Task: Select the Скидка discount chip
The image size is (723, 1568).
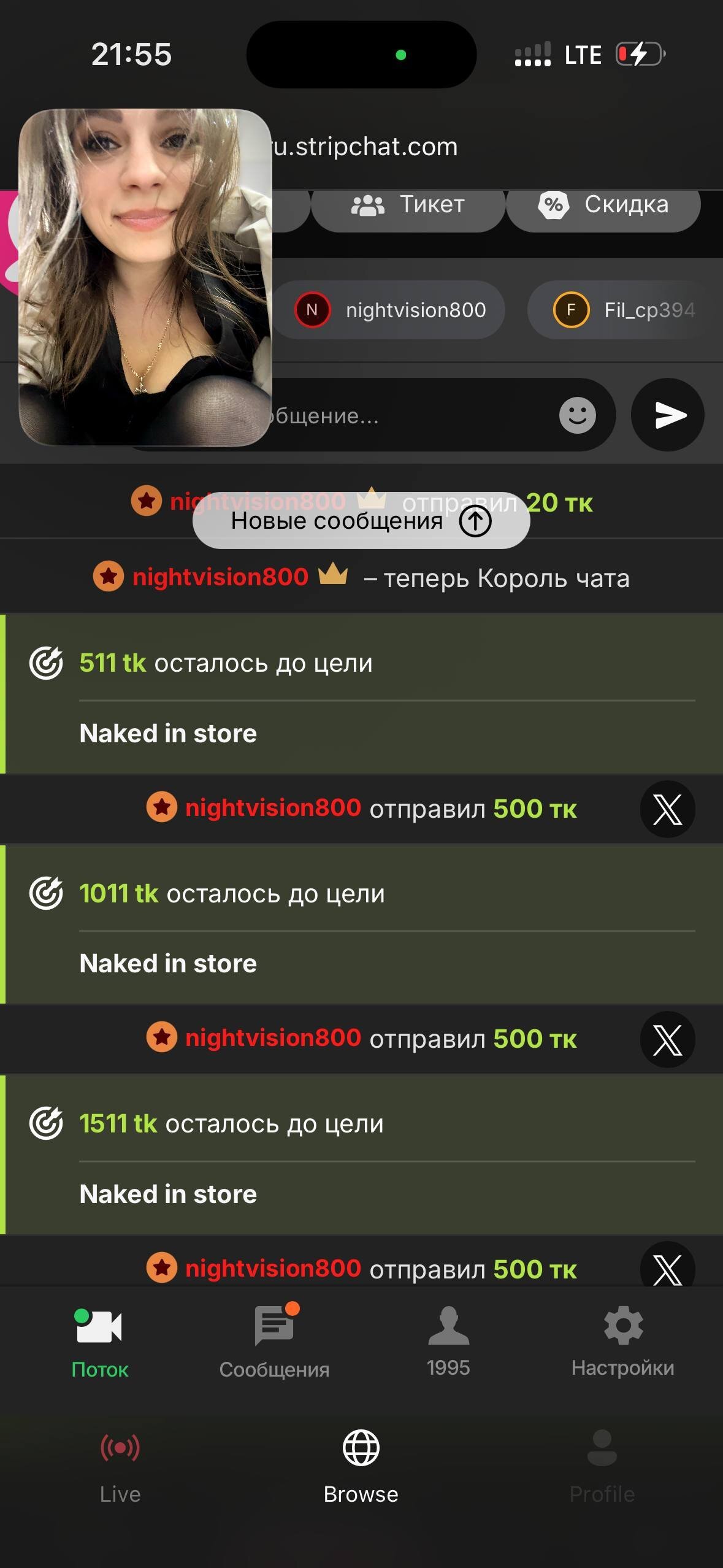Action: click(603, 205)
